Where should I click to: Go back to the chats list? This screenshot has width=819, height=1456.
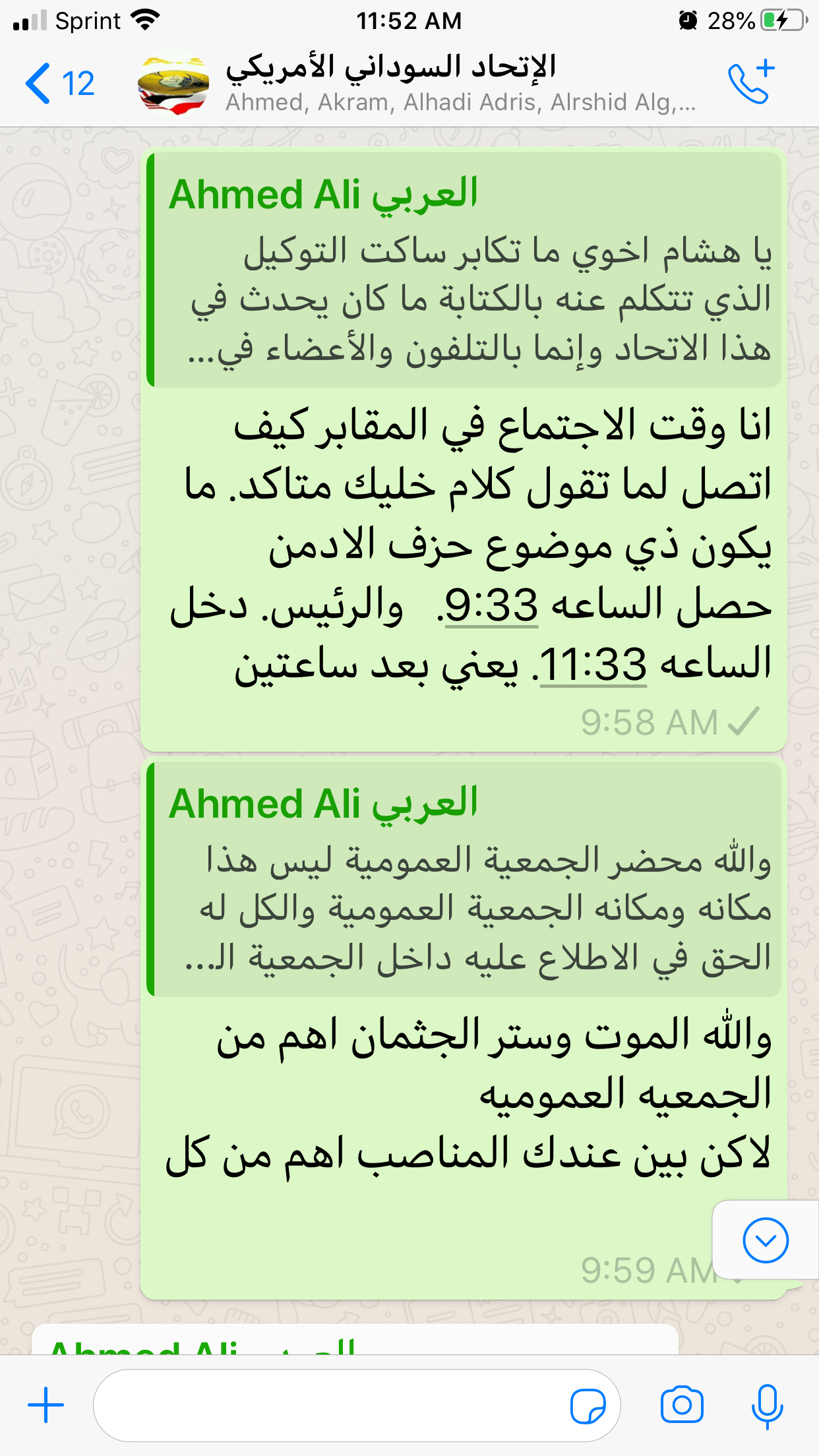[60, 84]
